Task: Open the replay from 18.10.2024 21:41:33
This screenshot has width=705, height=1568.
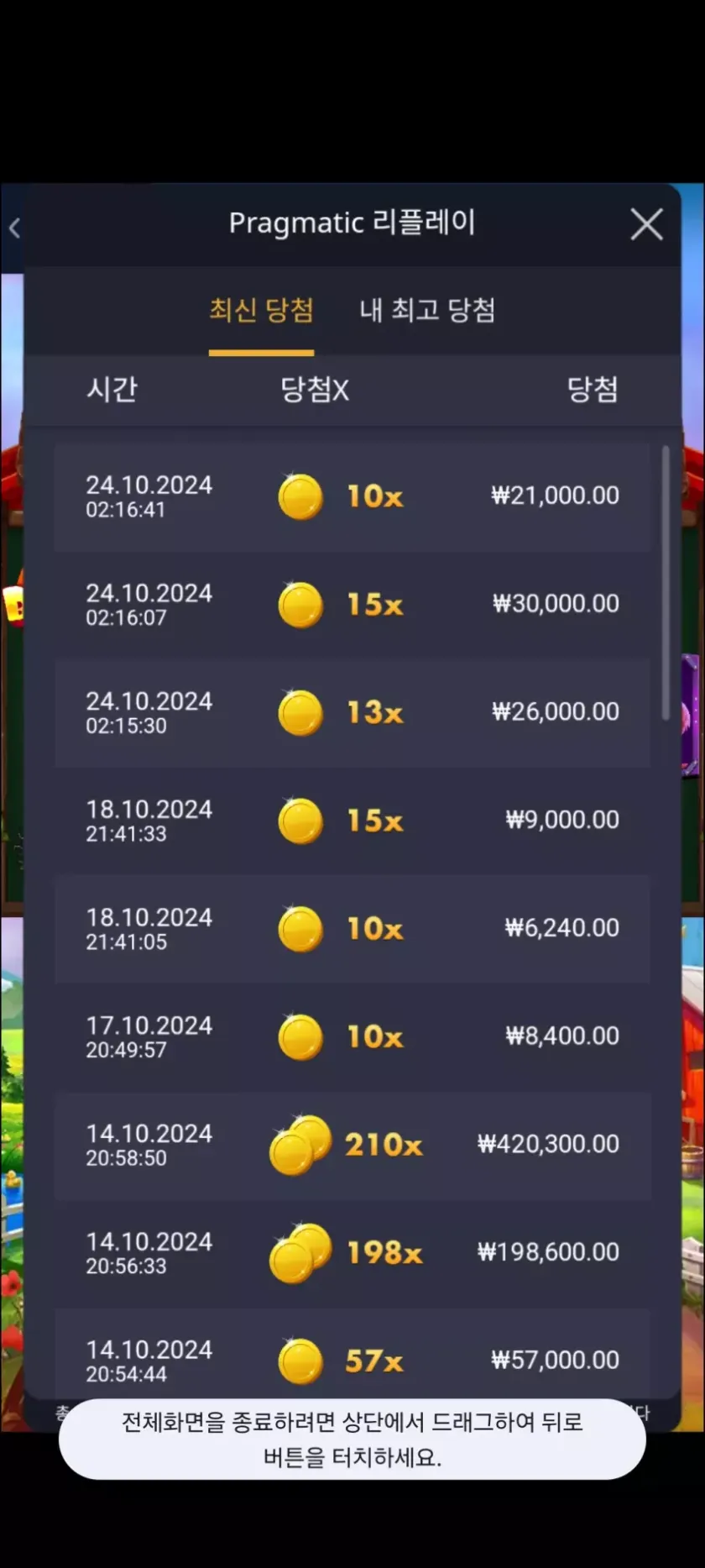Action: pos(352,821)
